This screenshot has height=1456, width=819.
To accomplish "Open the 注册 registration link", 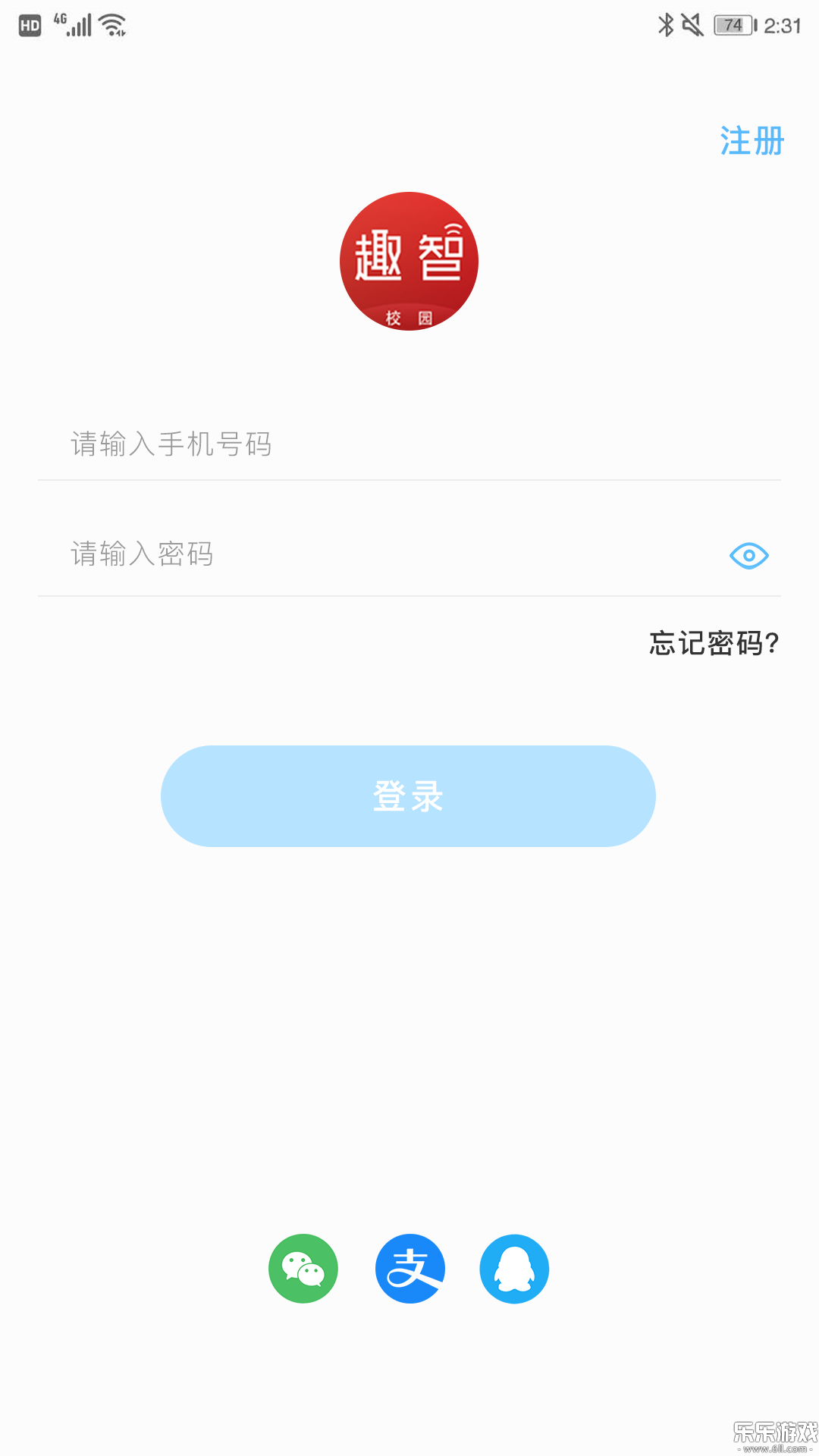I will click(752, 142).
